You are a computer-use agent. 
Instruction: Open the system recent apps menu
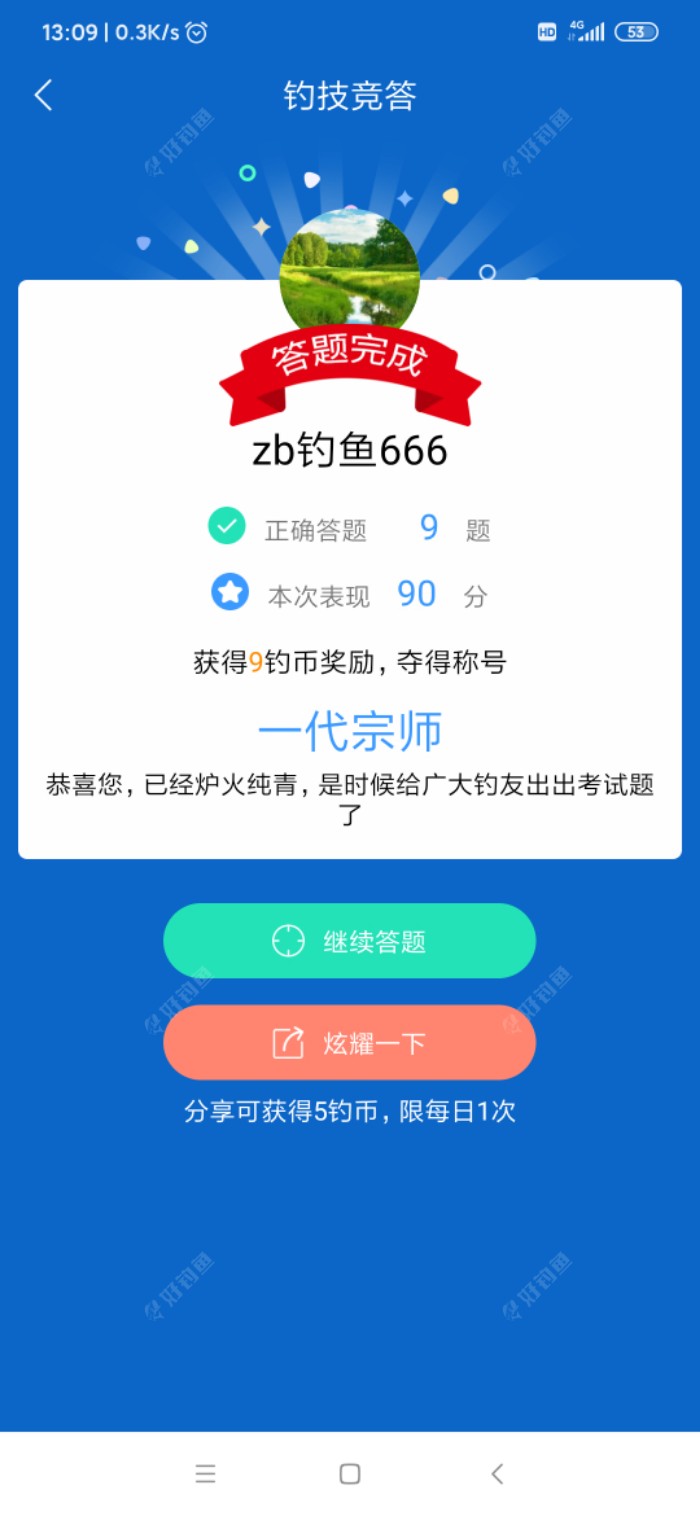click(205, 1473)
